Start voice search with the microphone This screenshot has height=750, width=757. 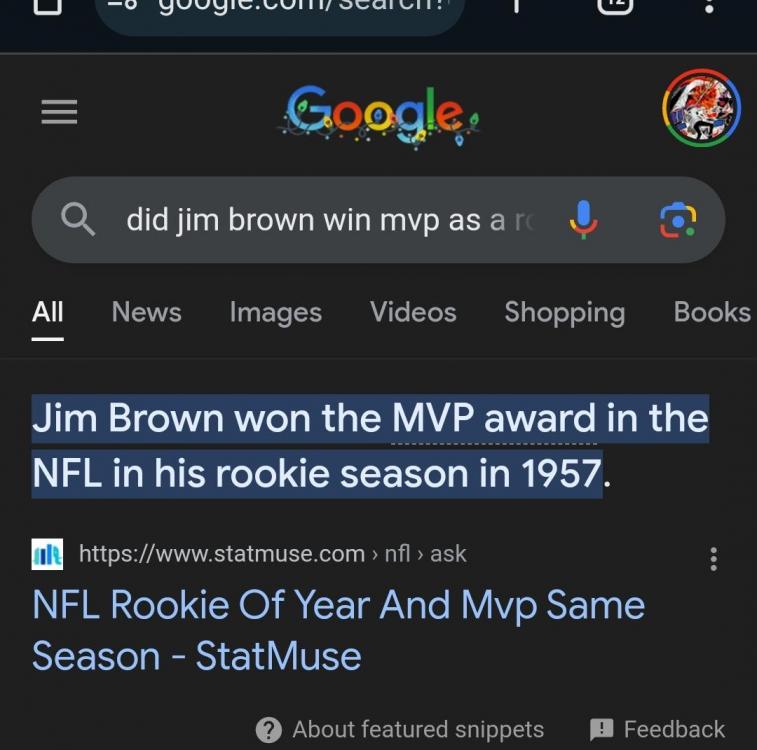tap(583, 219)
